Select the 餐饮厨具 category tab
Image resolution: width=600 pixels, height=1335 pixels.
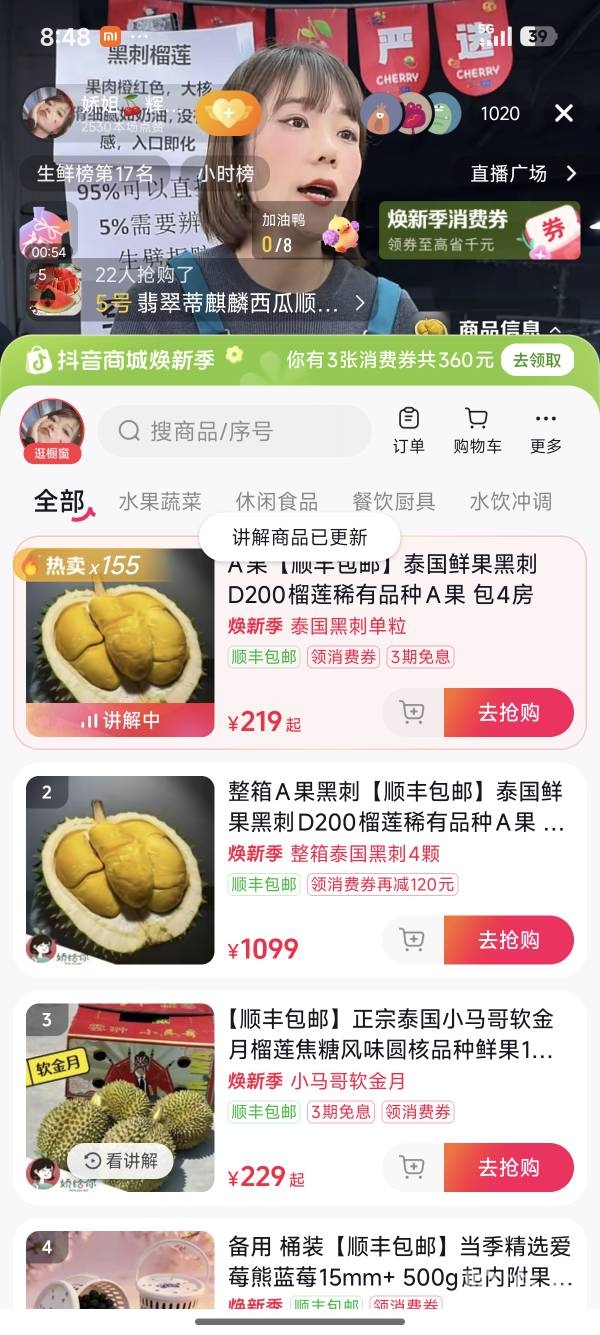(394, 501)
